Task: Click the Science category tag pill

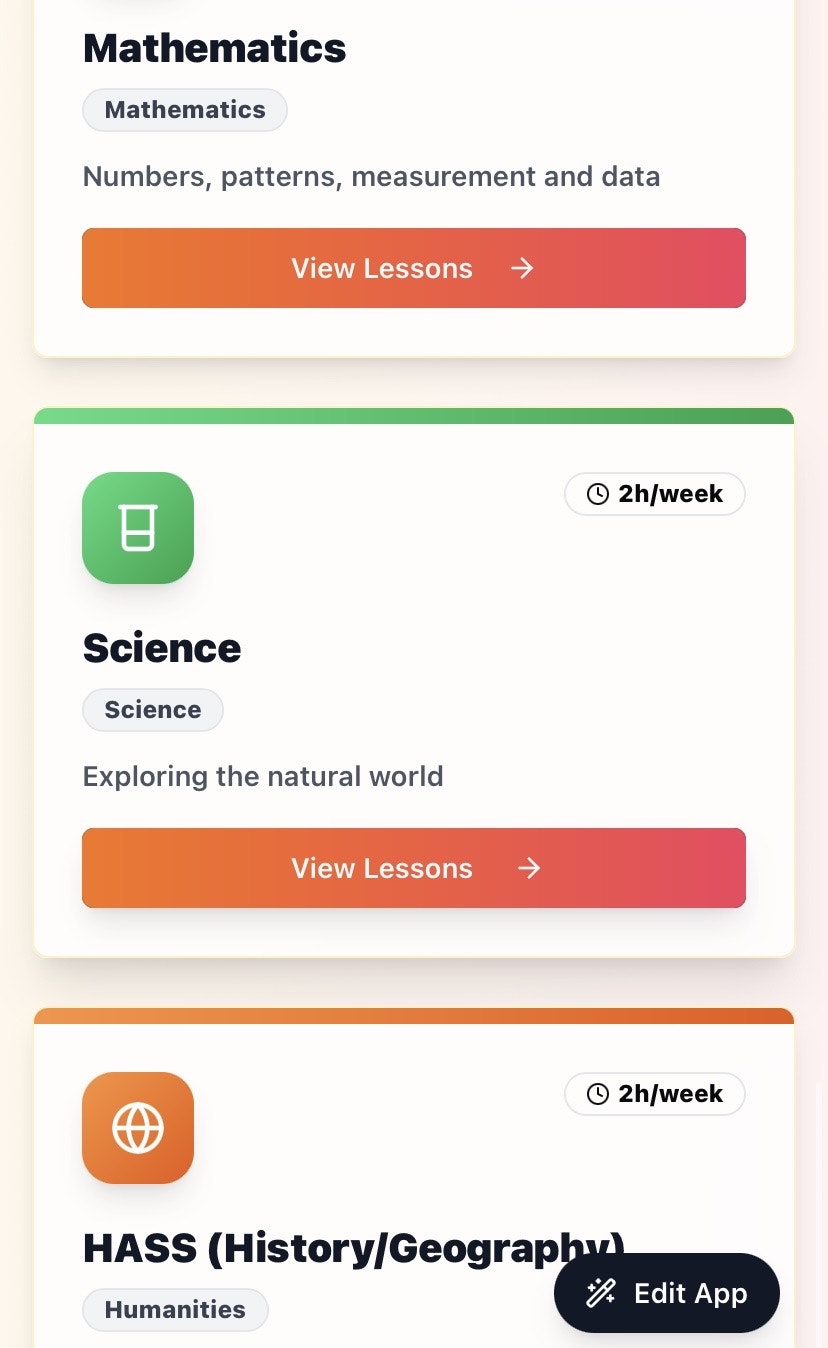Action: pyautogui.click(x=152, y=709)
